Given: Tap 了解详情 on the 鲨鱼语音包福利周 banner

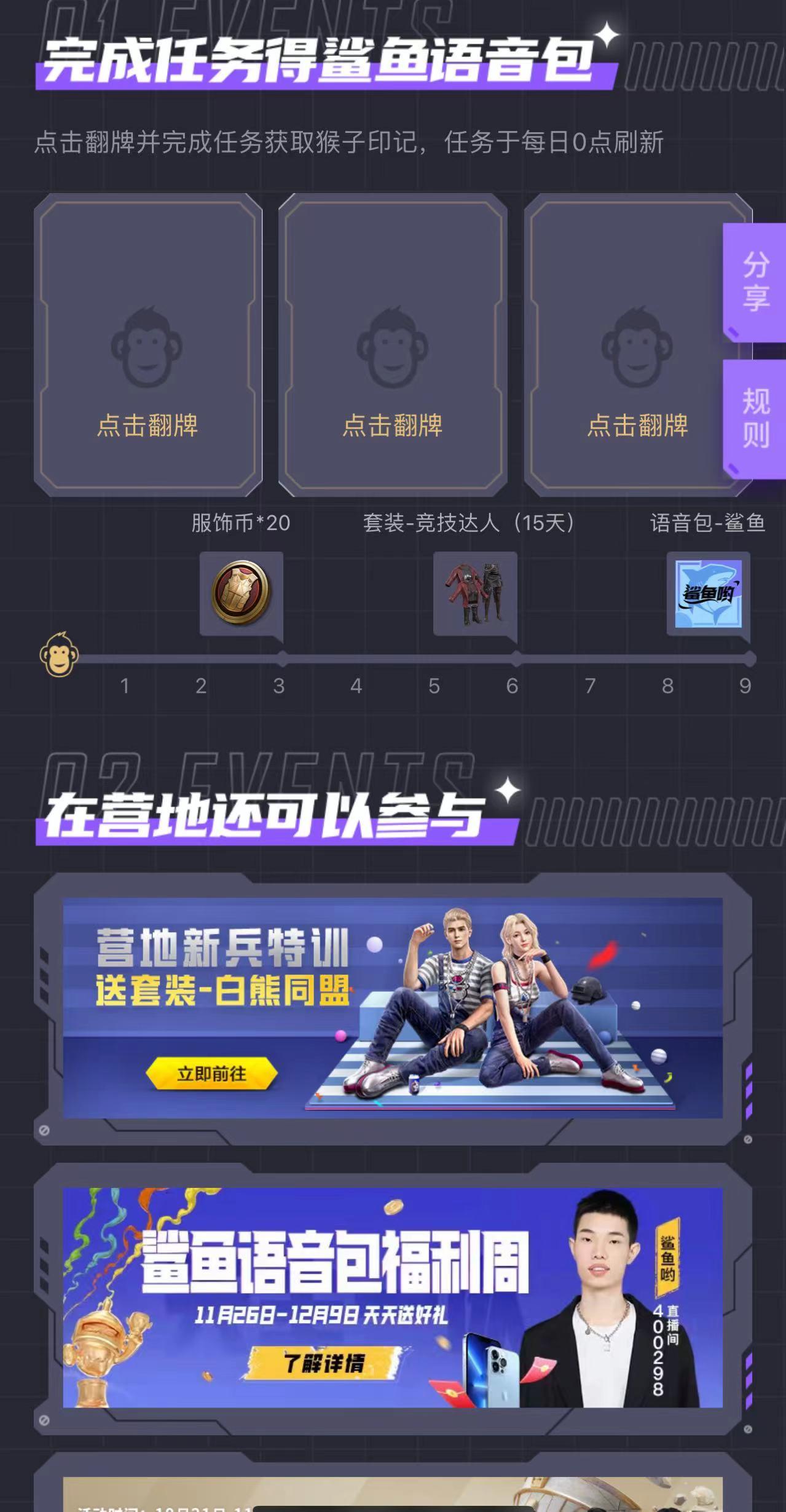Looking at the screenshot, I should coord(324,1363).
